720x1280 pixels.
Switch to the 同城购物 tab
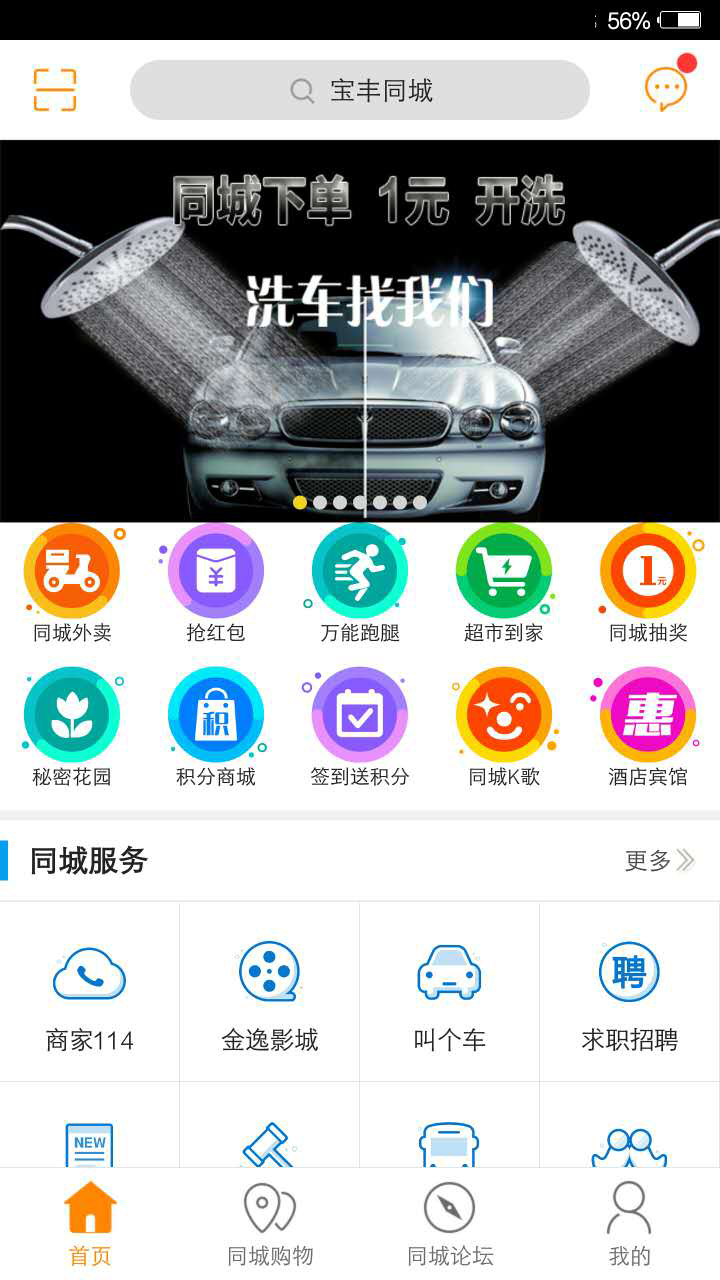(x=270, y=1225)
